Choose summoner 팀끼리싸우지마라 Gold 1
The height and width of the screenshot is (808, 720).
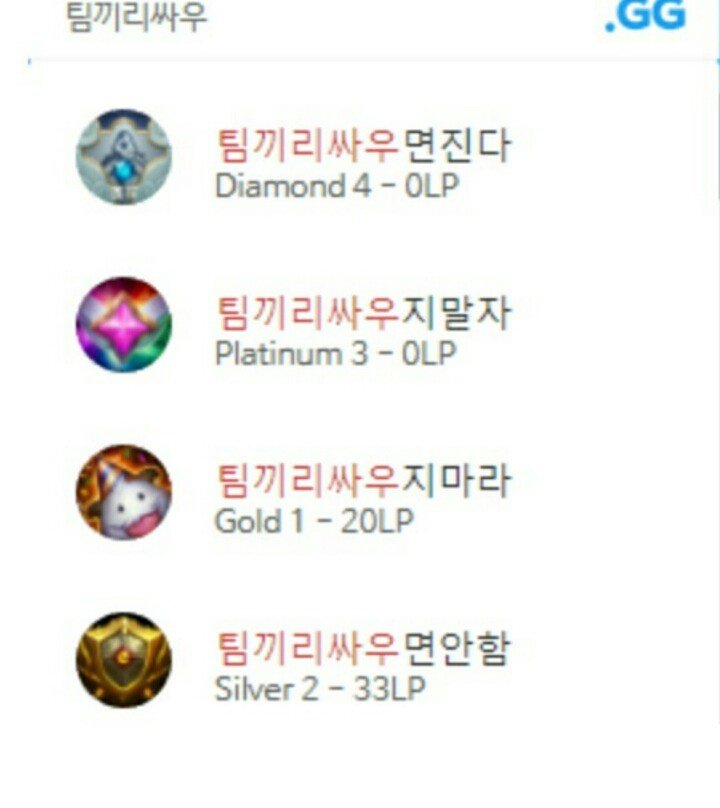[x=364, y=495]
